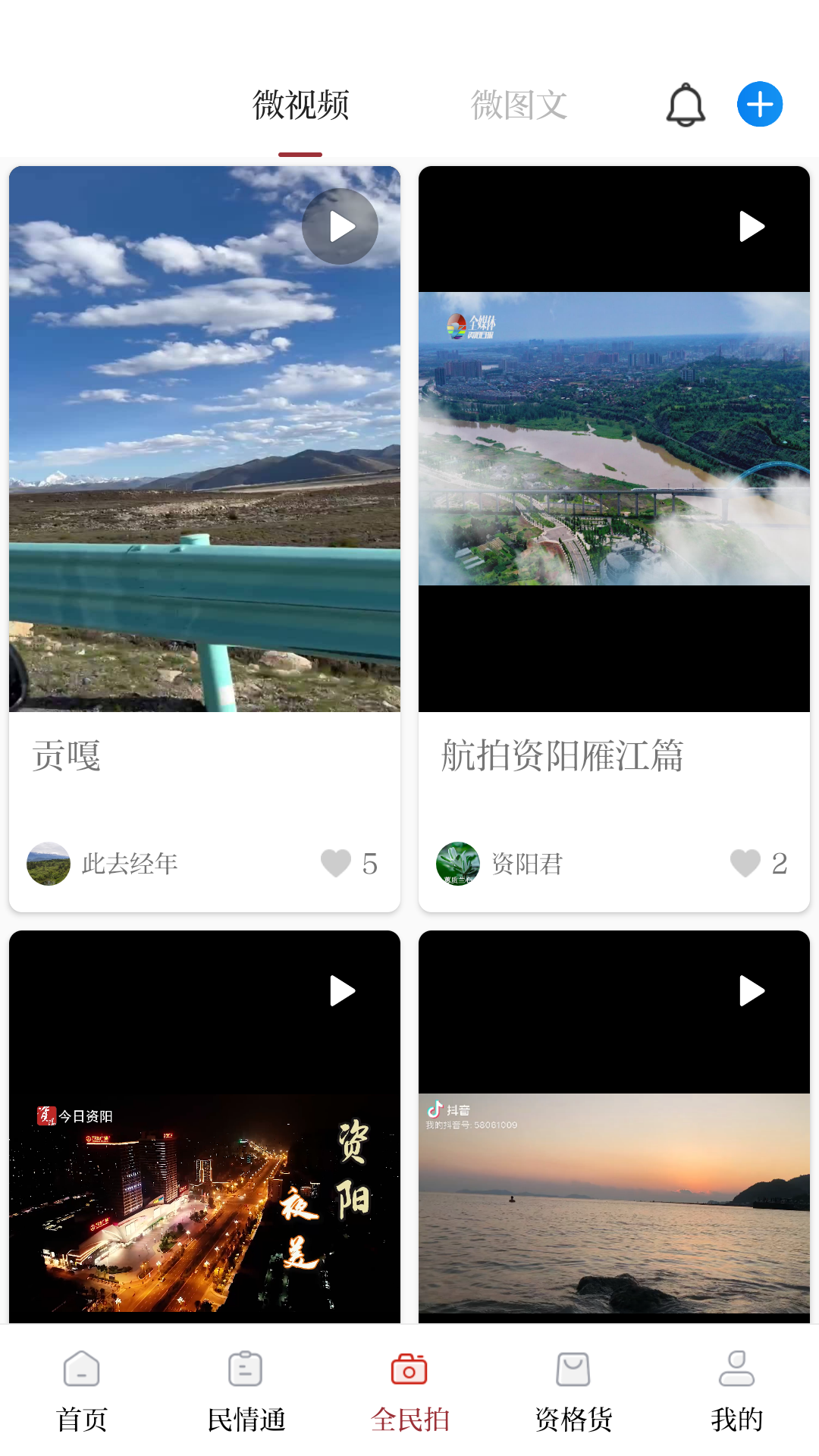
Task: Tap the blue plus button to post
Action: [760, 105]
